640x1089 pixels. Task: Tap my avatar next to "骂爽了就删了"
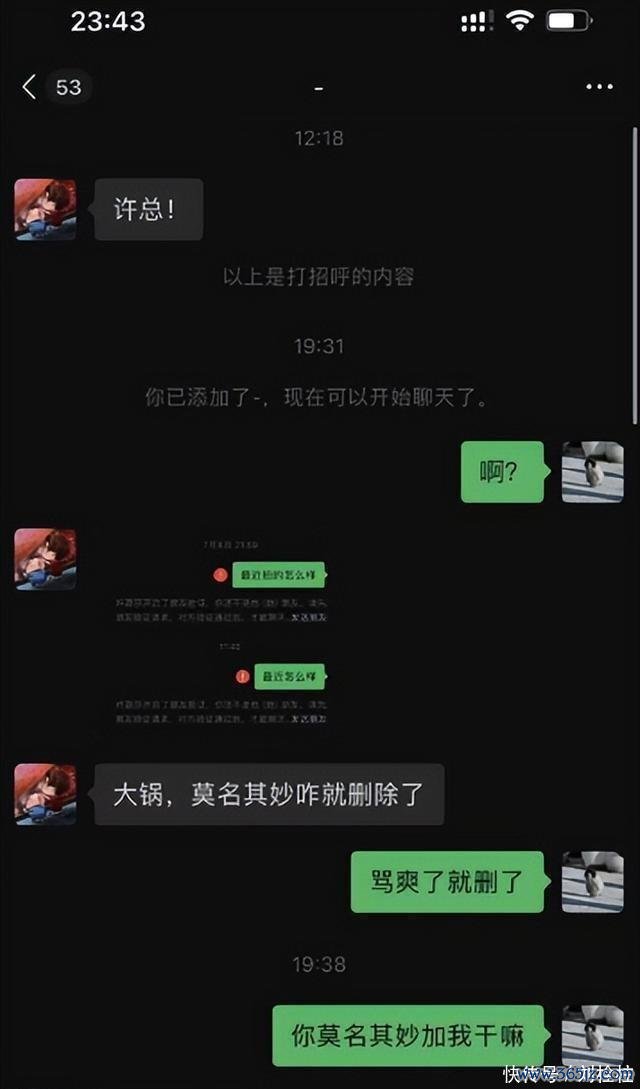[x=592, y=882]
